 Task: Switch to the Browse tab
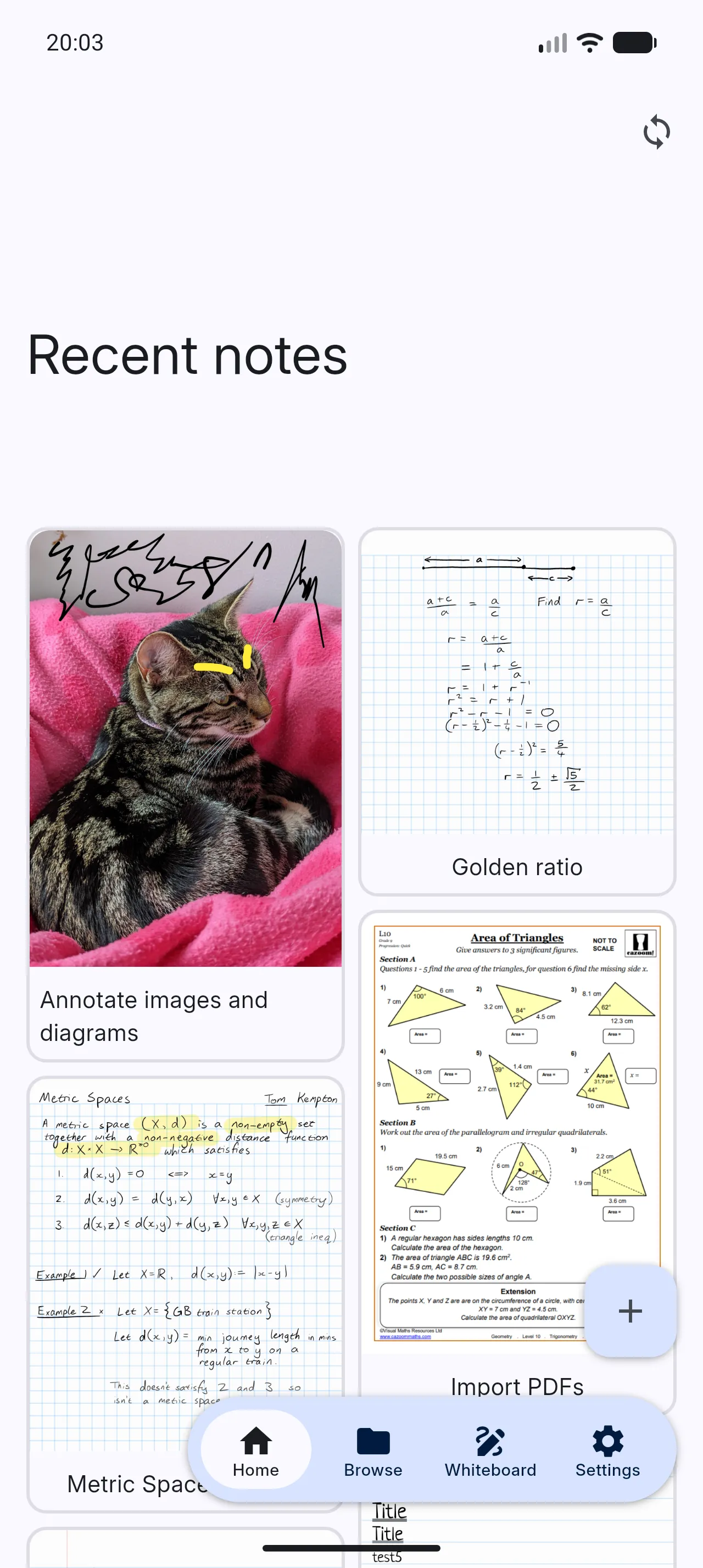(372, 1451)
